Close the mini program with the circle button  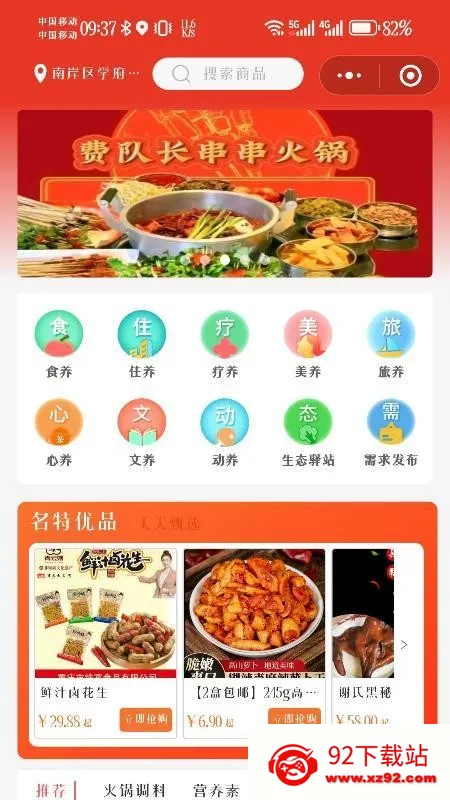(410, 76)
